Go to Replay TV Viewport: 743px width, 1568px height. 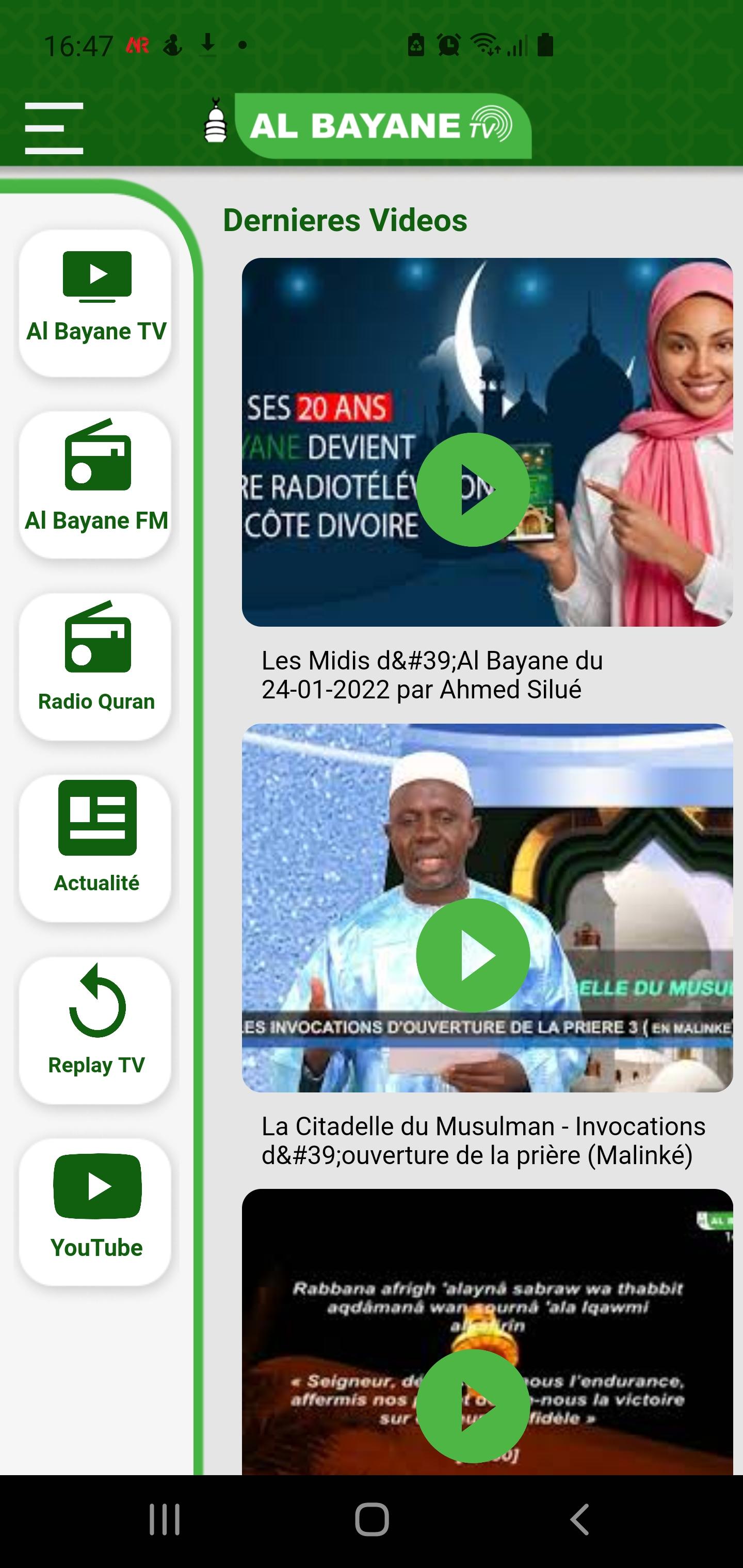(x=95, y=1030)
